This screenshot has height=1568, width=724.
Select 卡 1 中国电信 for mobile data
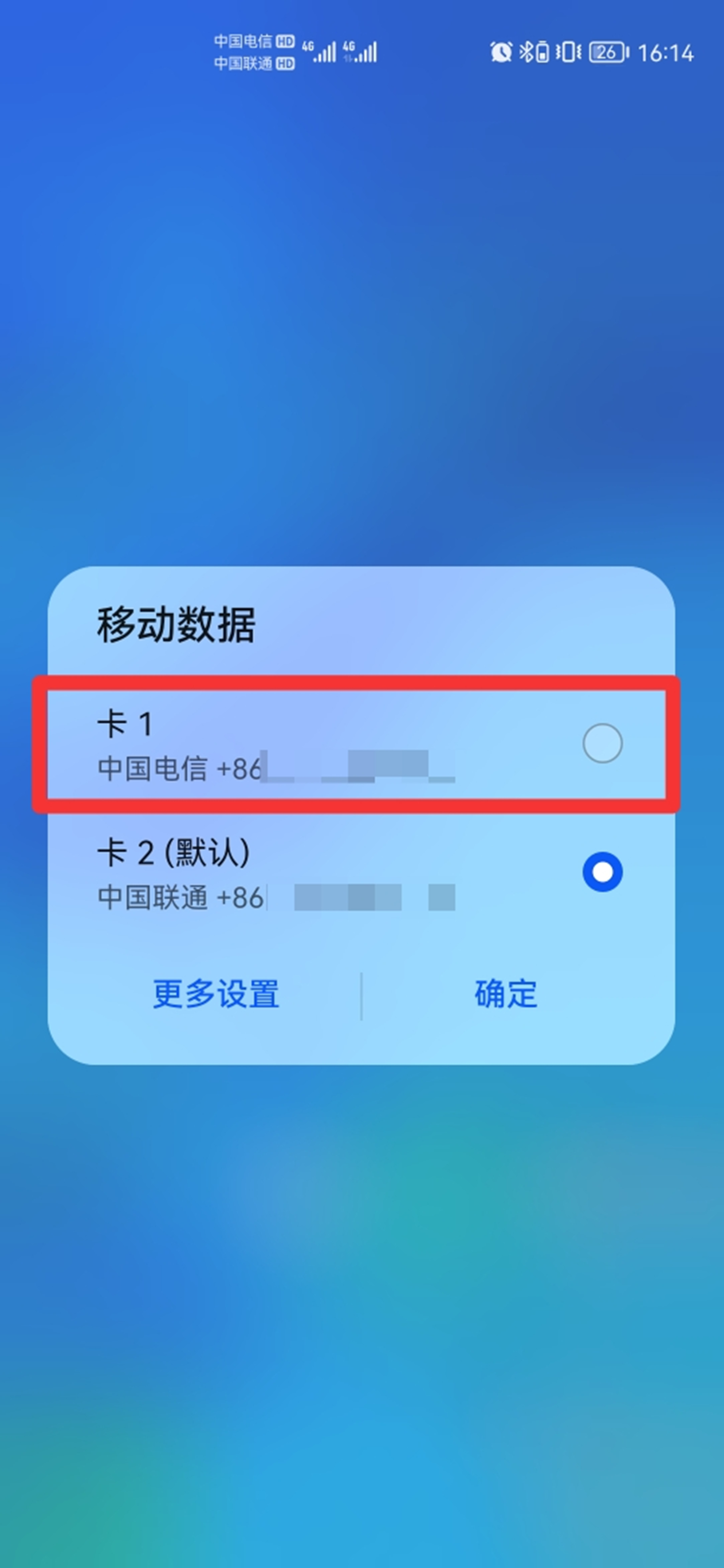[602, 743]
